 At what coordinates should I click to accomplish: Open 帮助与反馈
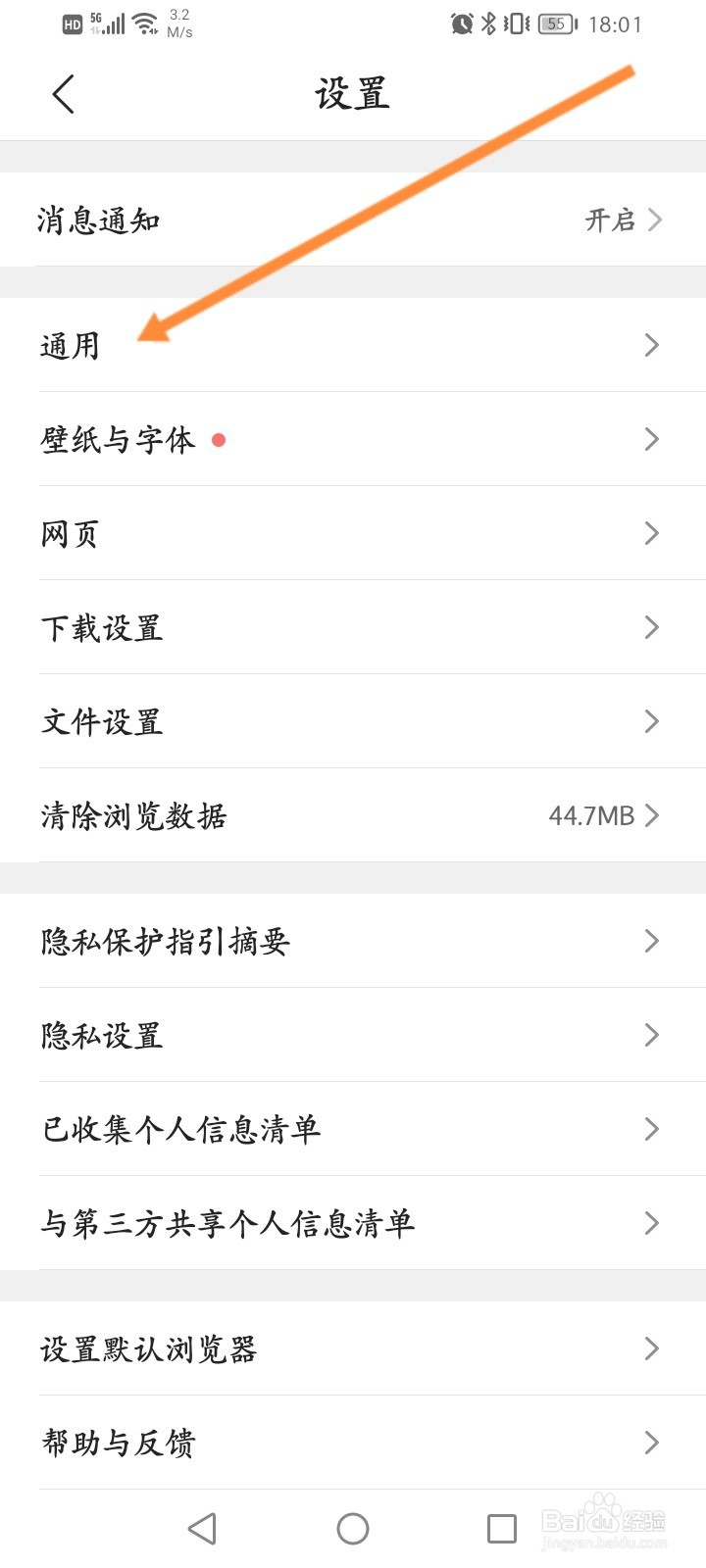click(x=353, y=1443)
